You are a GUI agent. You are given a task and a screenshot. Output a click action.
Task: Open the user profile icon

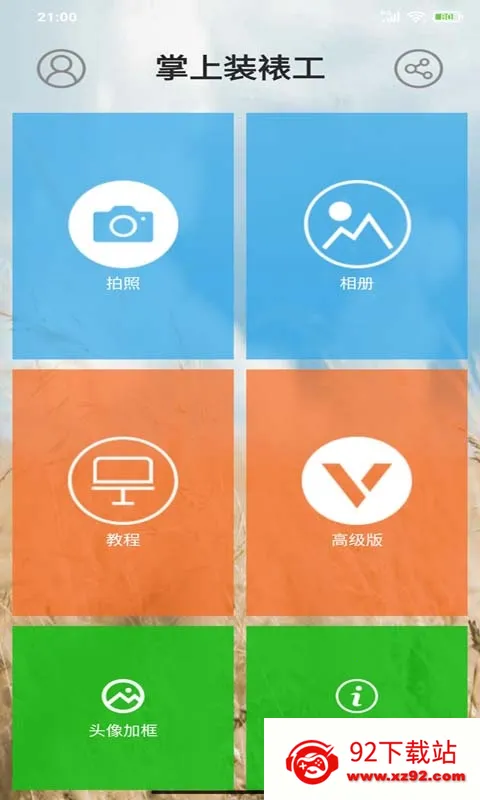61,68
